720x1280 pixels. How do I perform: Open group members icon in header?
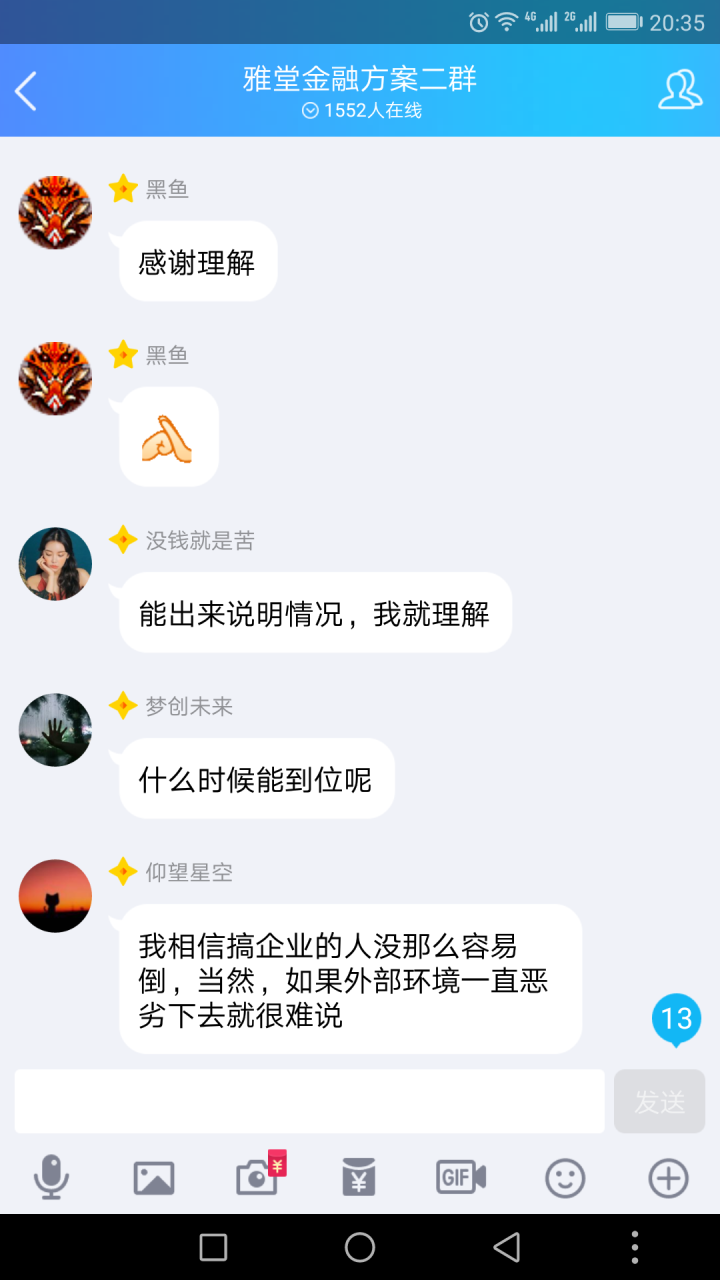(680, 91)
